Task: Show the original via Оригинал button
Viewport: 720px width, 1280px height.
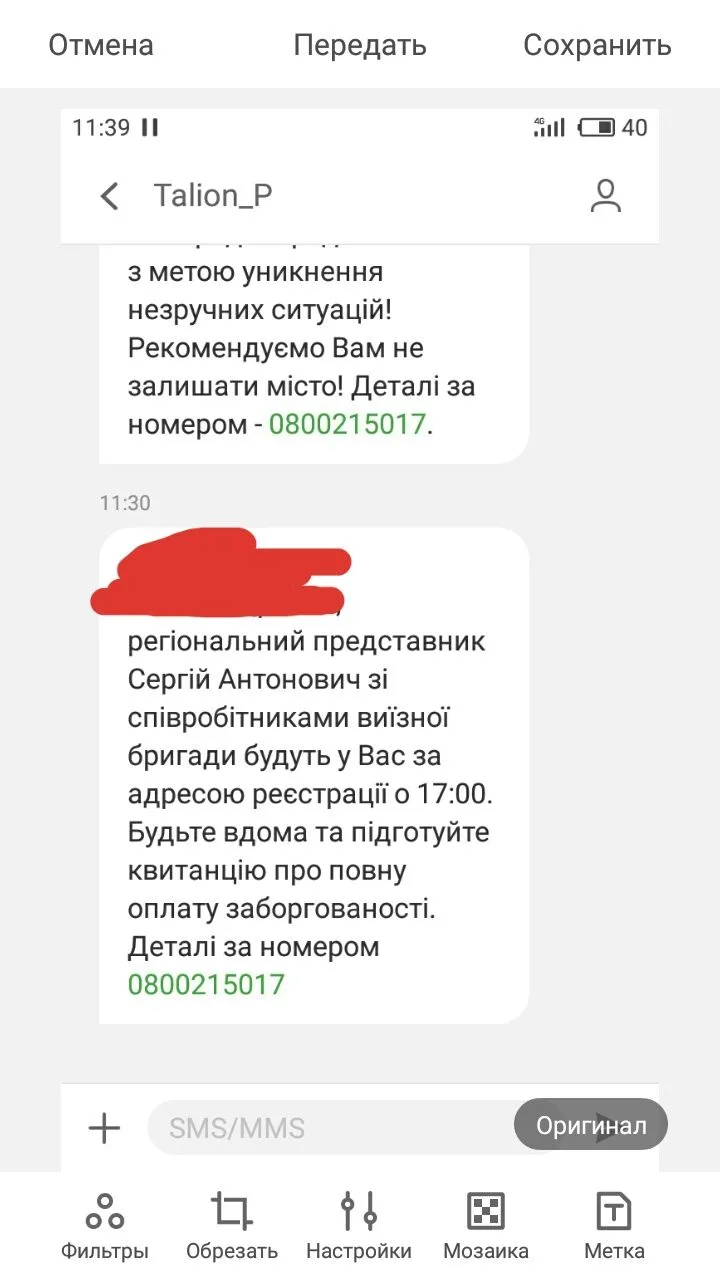Action: pos(591,1126)
